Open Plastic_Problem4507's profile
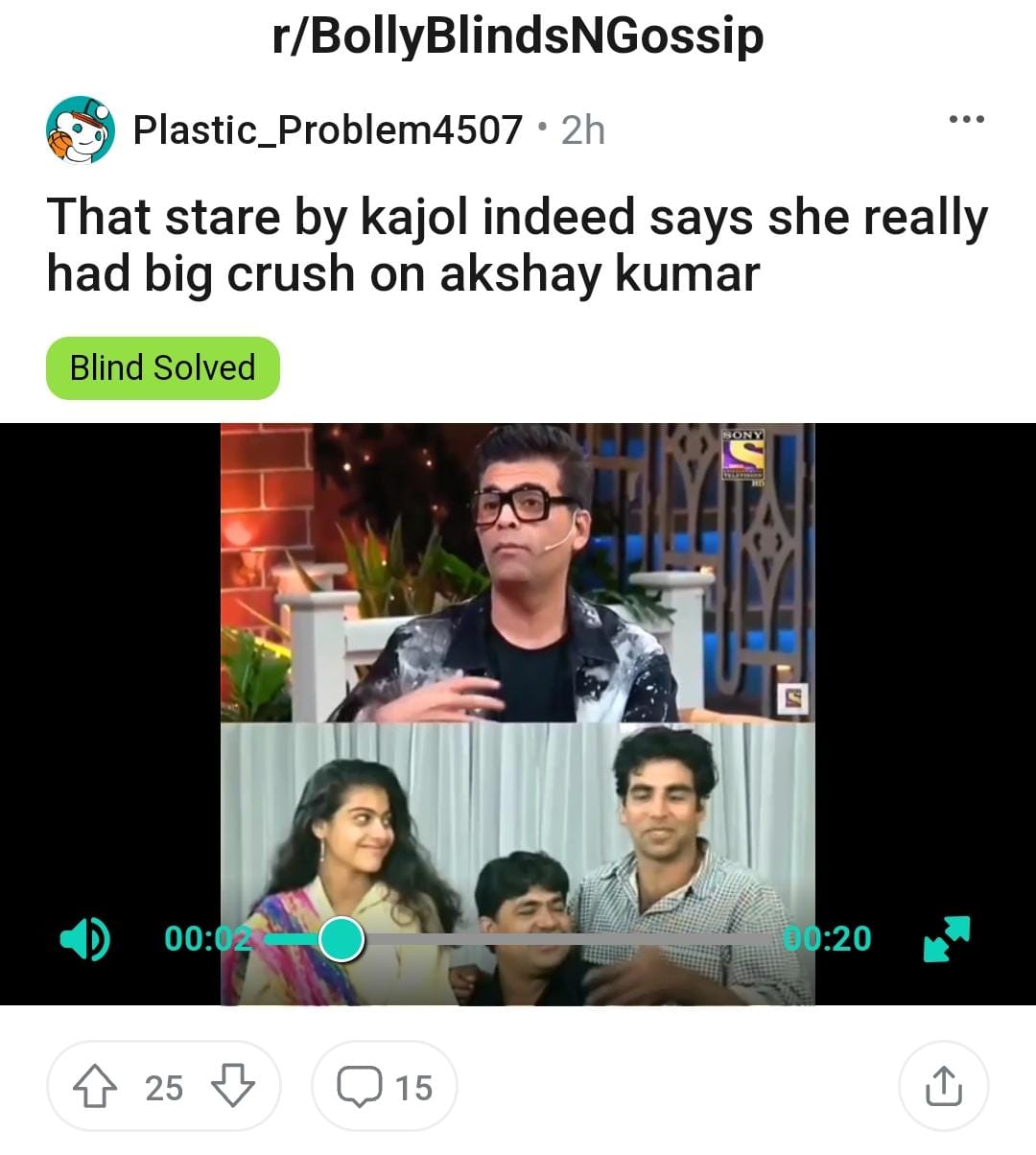The width and height of the screenshot is (1036, 1155). (x=327, y=130)
